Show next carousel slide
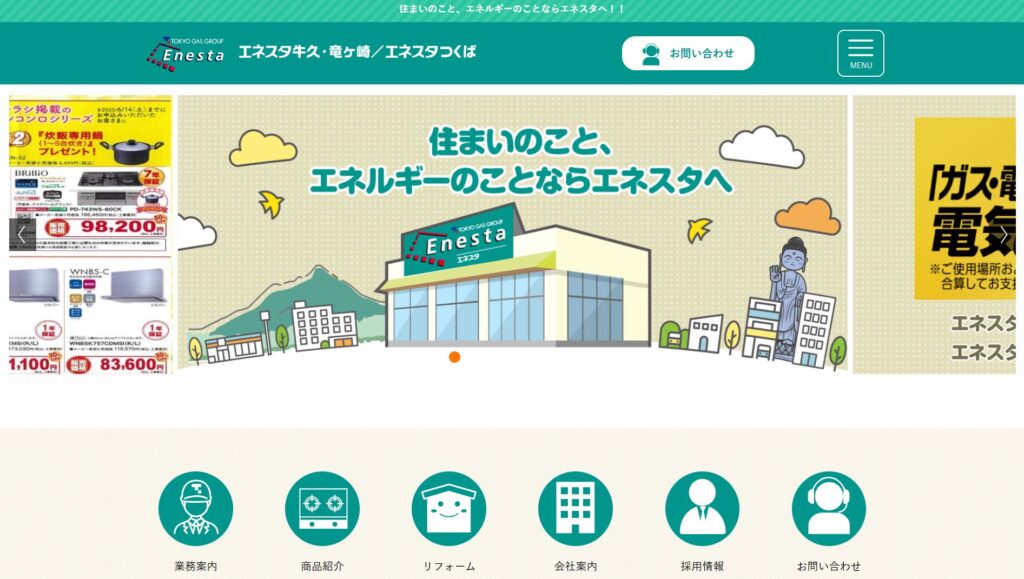Screen dimensions: 1024x579 point(1002,234)
